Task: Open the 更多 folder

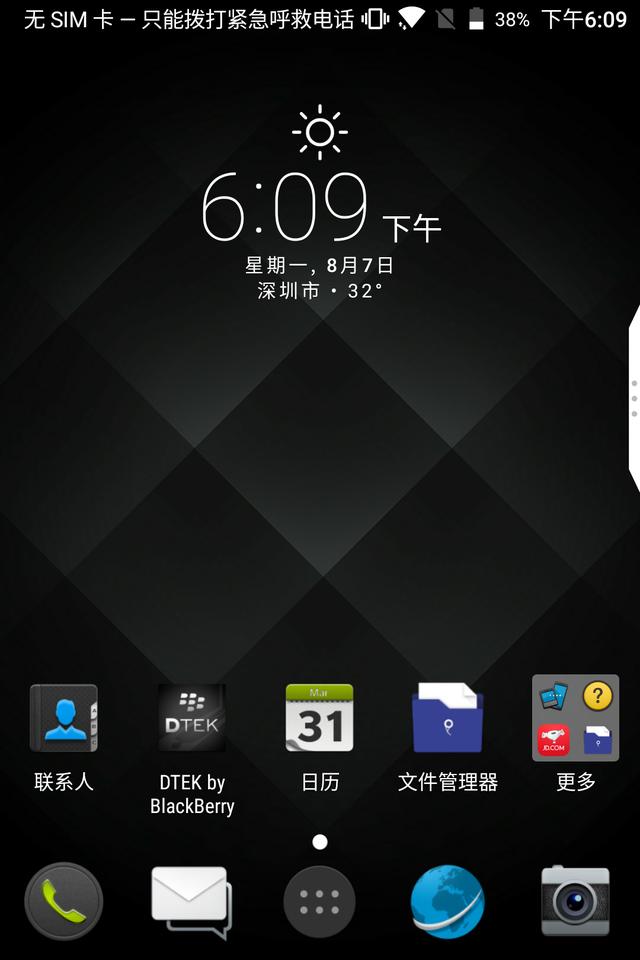Action: coord(575,719)
